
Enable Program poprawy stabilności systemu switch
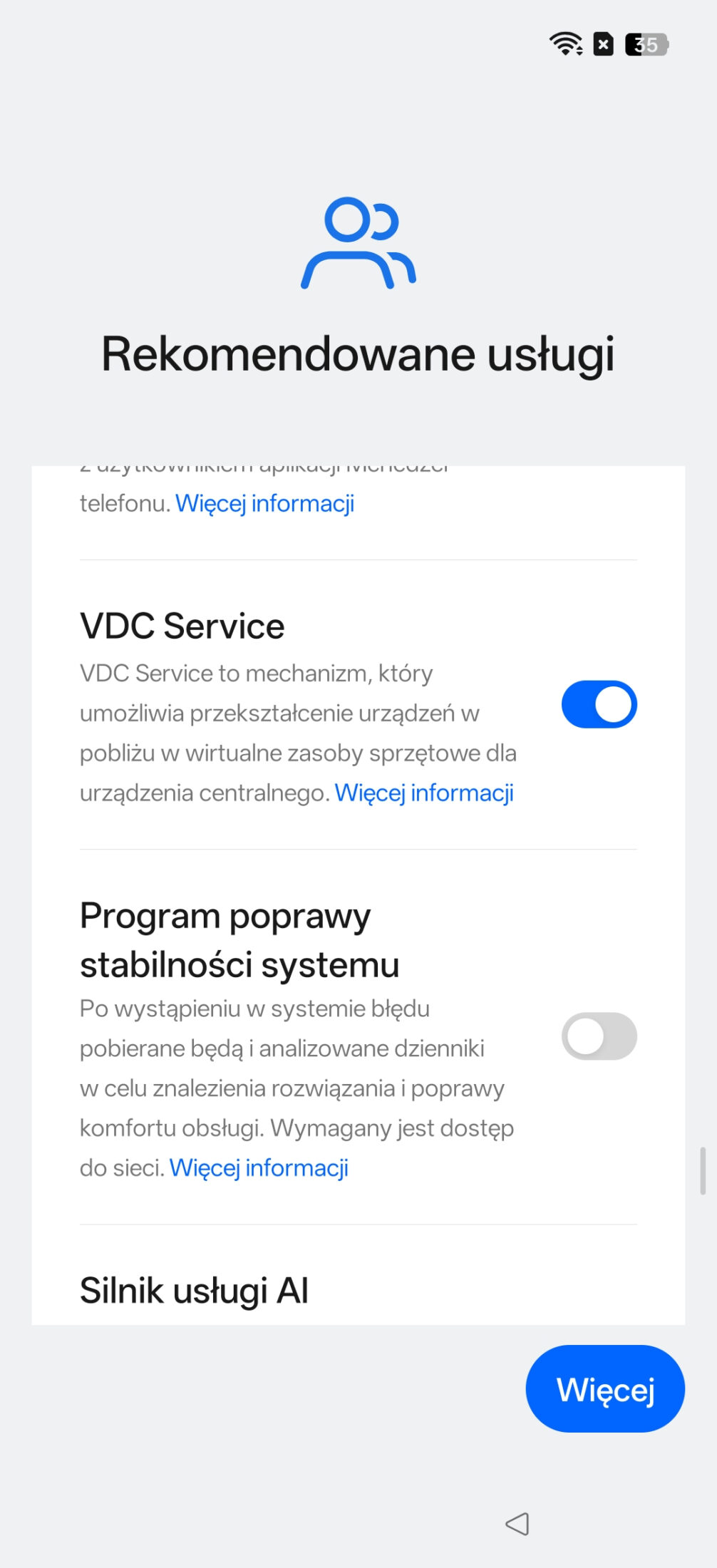[x=599, y=1036]
